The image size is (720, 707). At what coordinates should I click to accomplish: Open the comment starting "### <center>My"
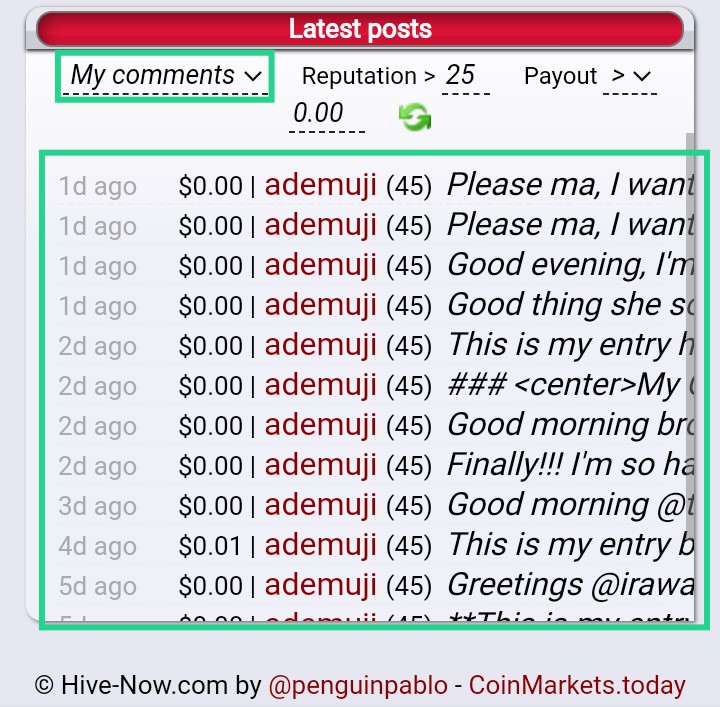pos(570,385)
